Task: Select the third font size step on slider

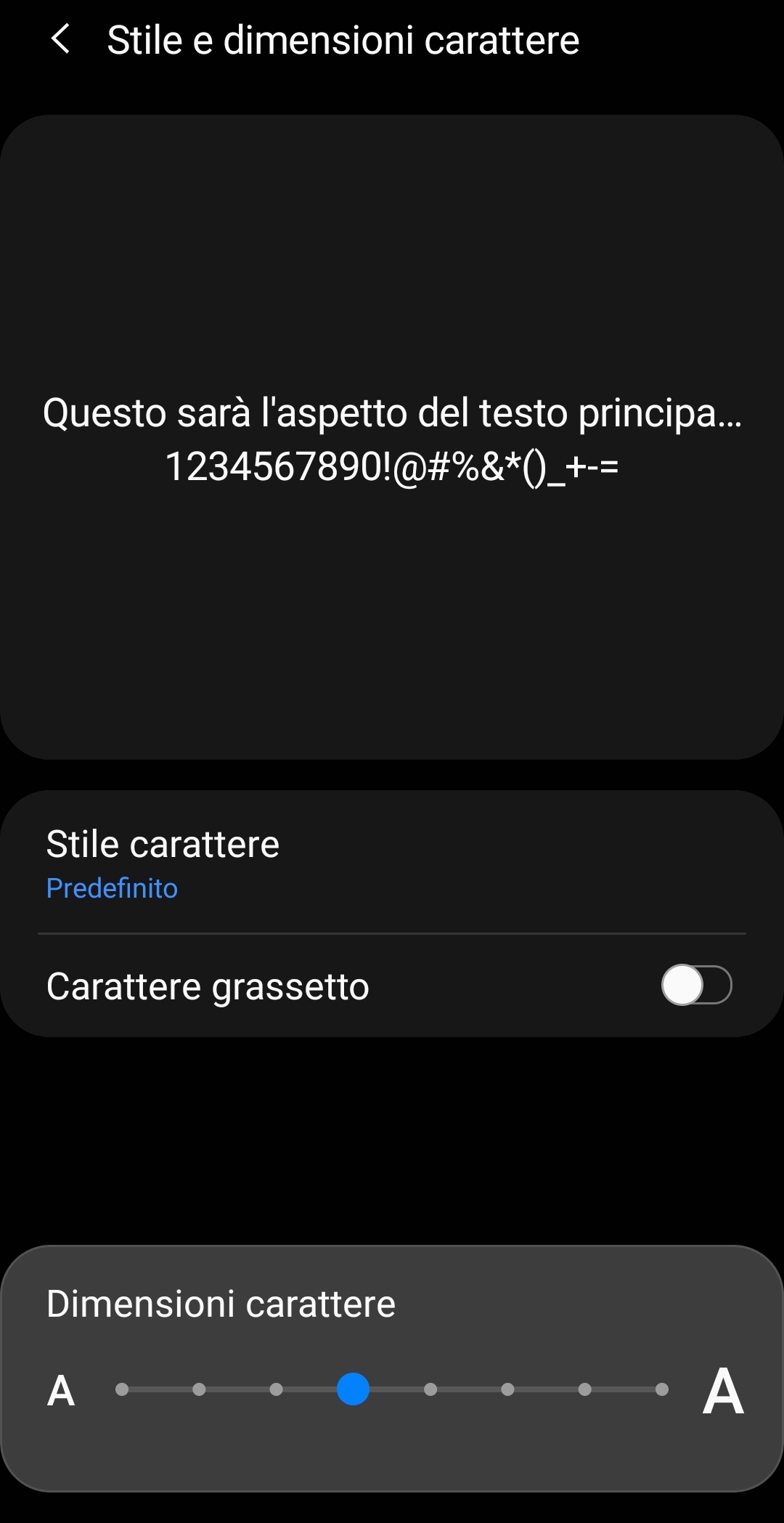Action: tap(276, 1389)
